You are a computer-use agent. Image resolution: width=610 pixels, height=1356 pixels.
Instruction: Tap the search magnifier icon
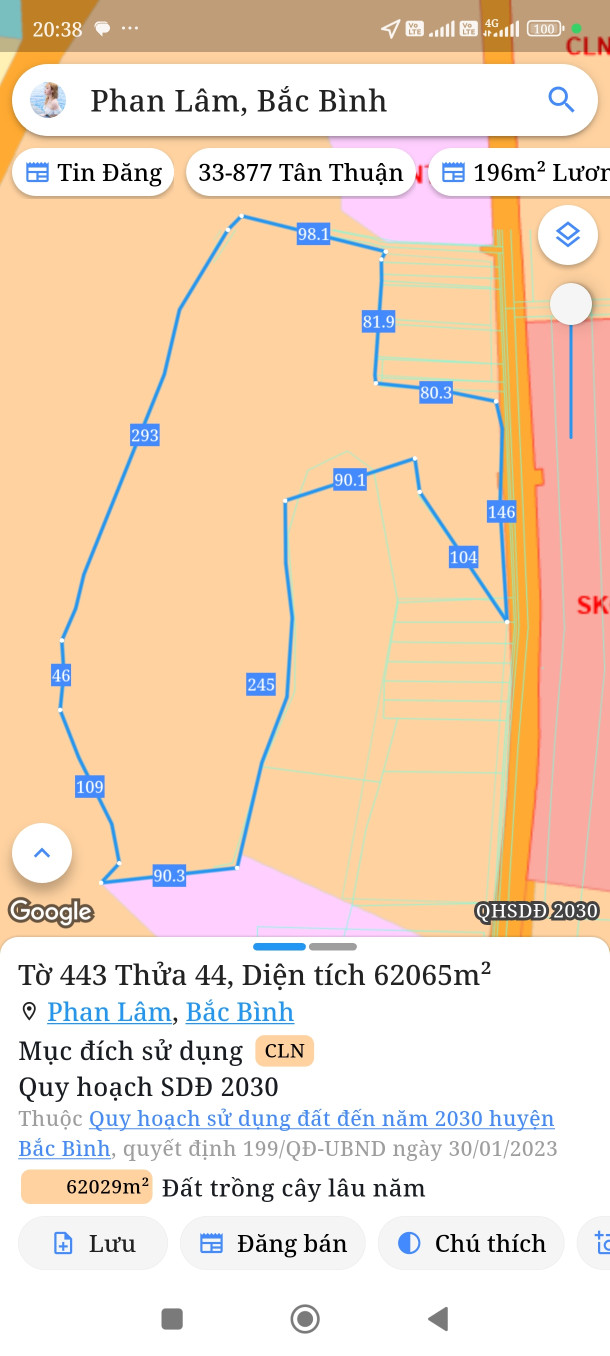point(561,100)
